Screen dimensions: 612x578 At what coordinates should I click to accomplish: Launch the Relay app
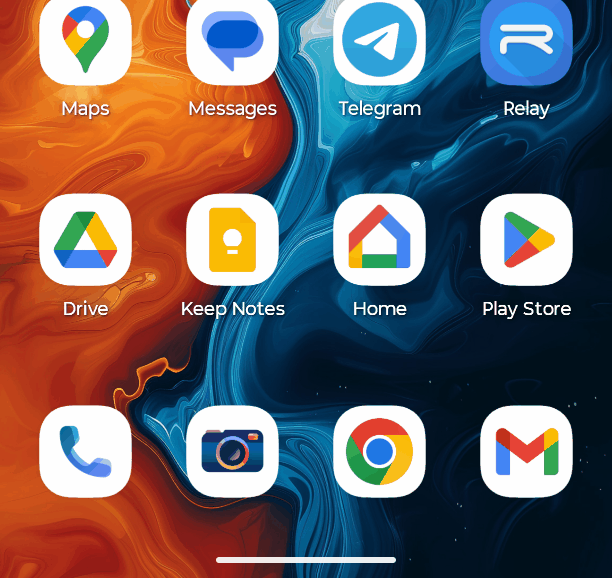[526, 42]
